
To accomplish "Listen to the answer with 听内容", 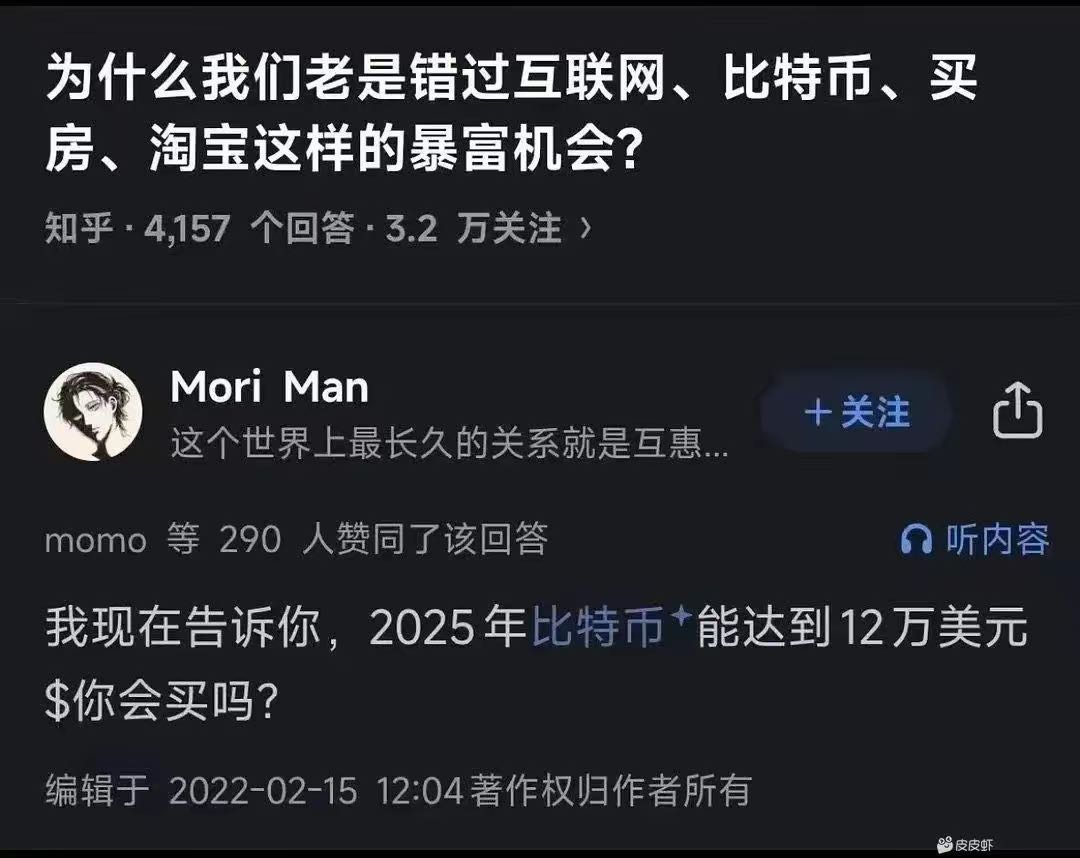I will (975, 540).
